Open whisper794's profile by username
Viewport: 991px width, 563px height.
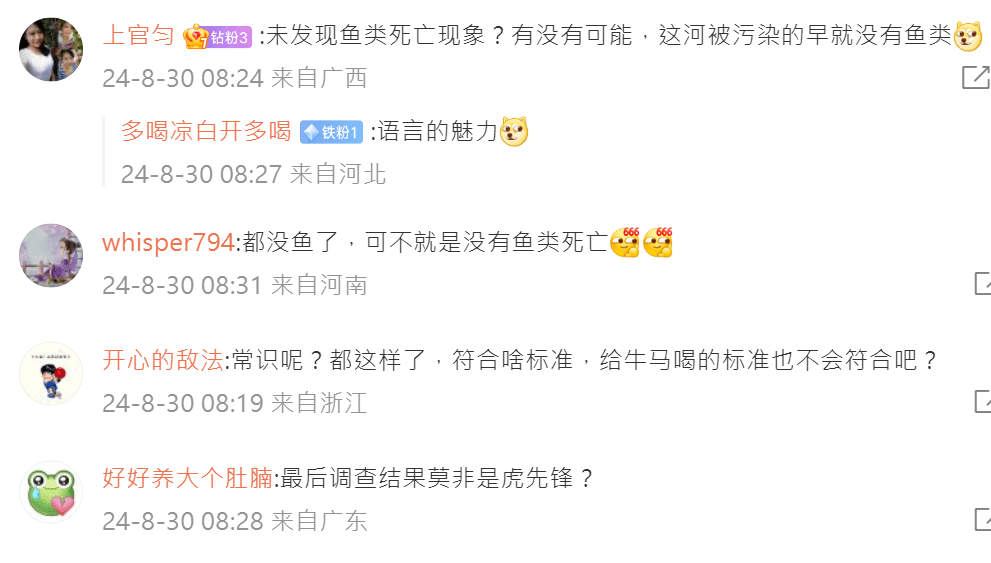click(x=168, y=242)
